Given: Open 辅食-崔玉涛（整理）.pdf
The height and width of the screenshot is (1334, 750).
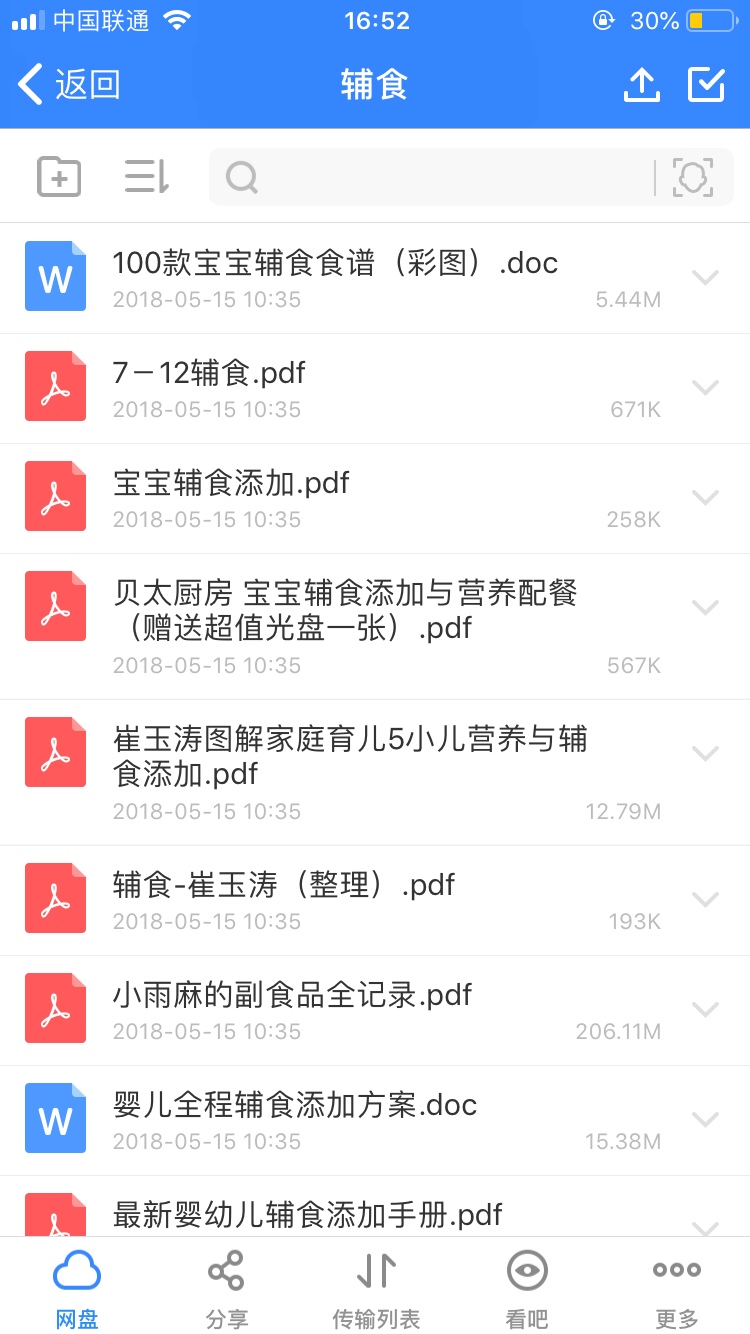Looking at the screenshot, I should coord(375,900).
